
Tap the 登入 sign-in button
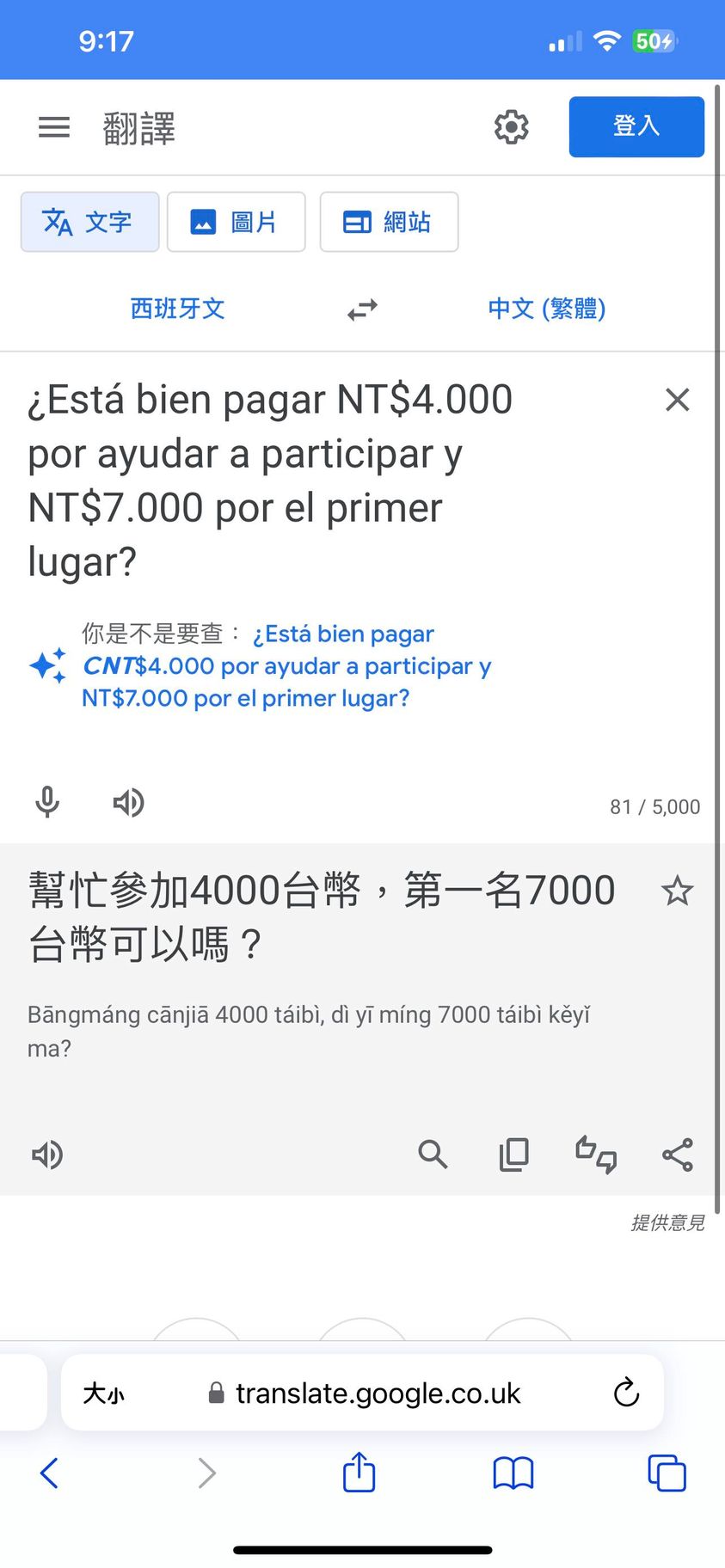636,126
